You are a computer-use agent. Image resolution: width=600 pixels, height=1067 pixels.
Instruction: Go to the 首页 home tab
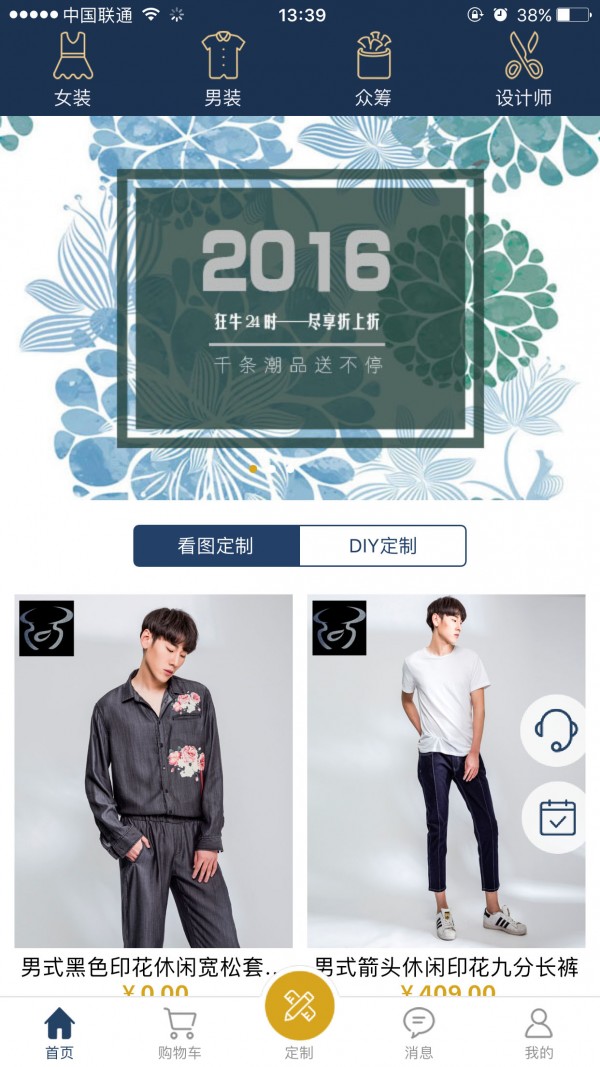coord(59,1033)
